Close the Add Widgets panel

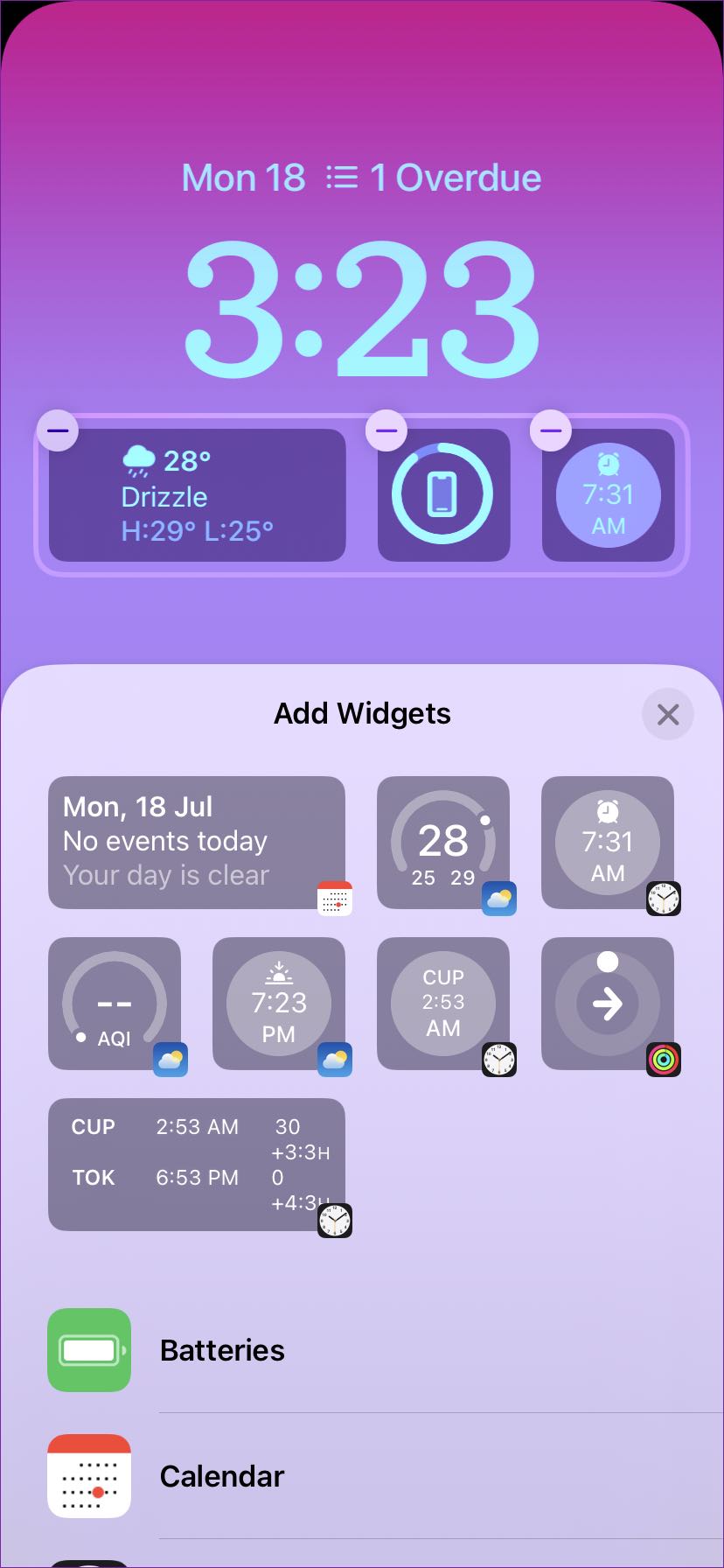(x=667, y=714)
